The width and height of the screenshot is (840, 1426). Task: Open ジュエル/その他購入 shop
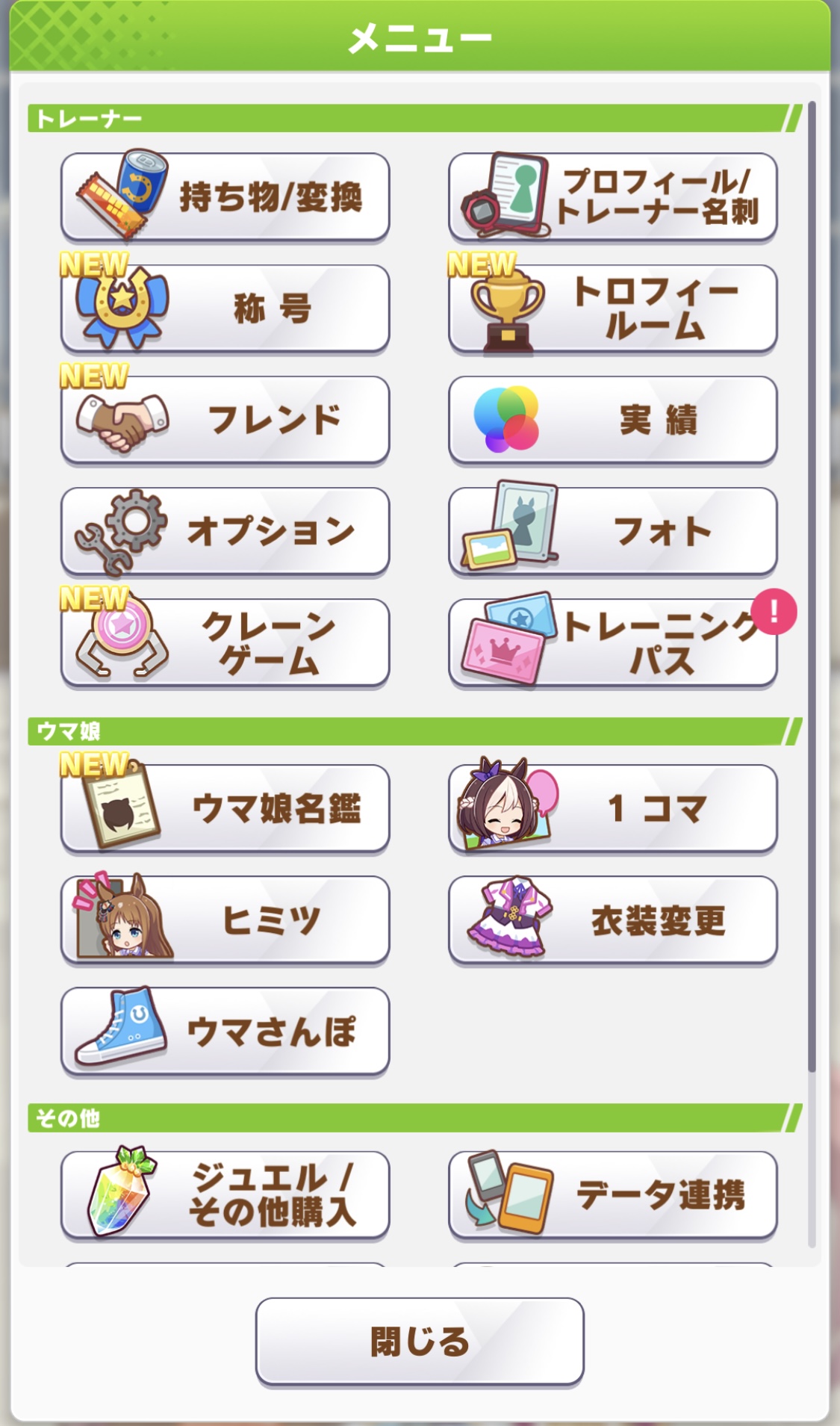click(225, 1194)
